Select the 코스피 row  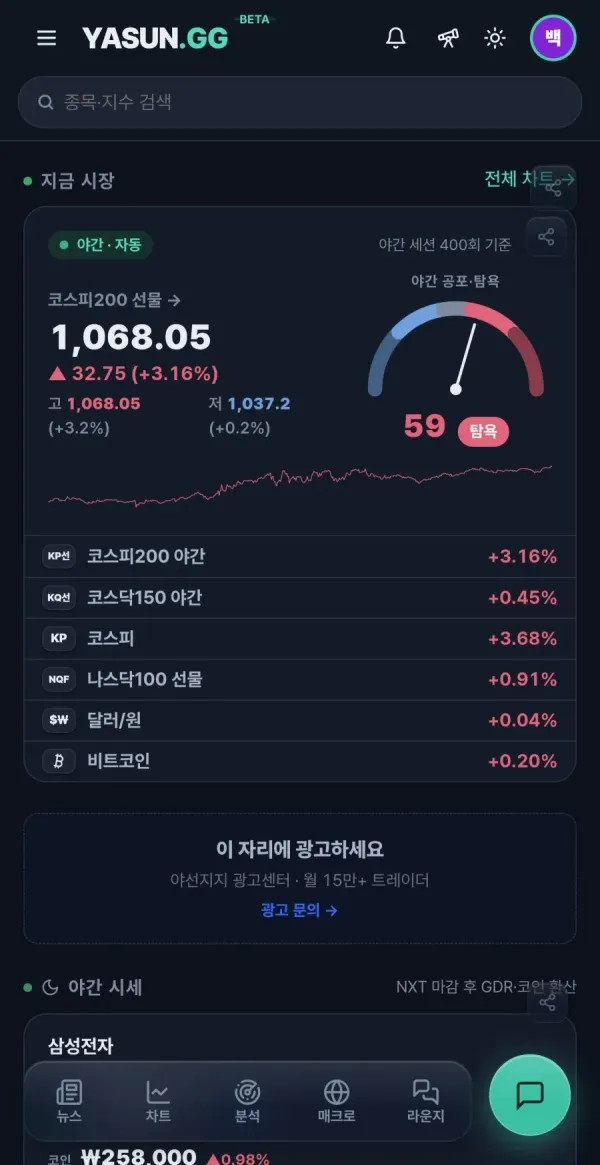coord(300,638)
